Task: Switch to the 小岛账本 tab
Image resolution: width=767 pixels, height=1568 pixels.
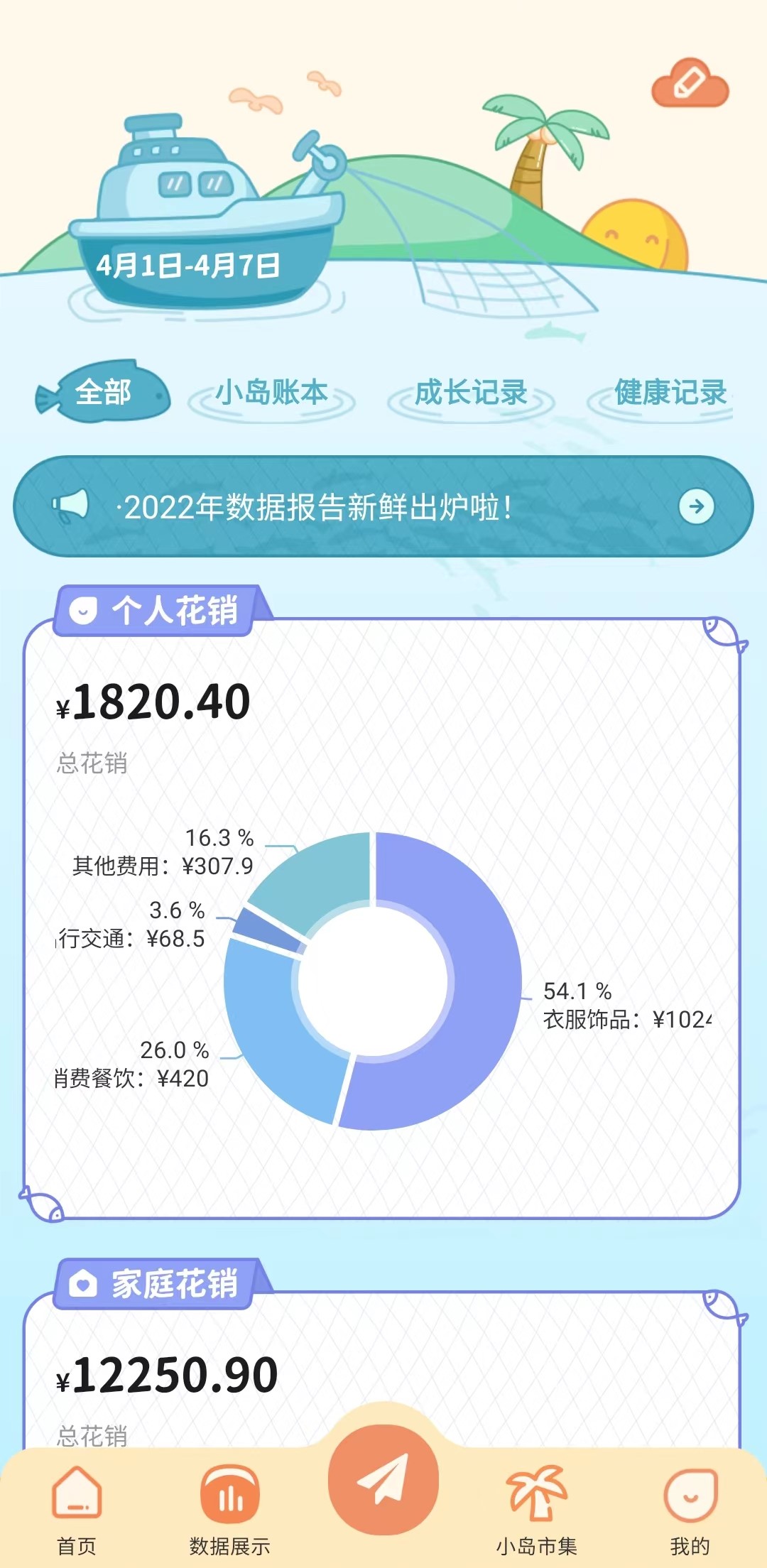Action: click(271, 393)
